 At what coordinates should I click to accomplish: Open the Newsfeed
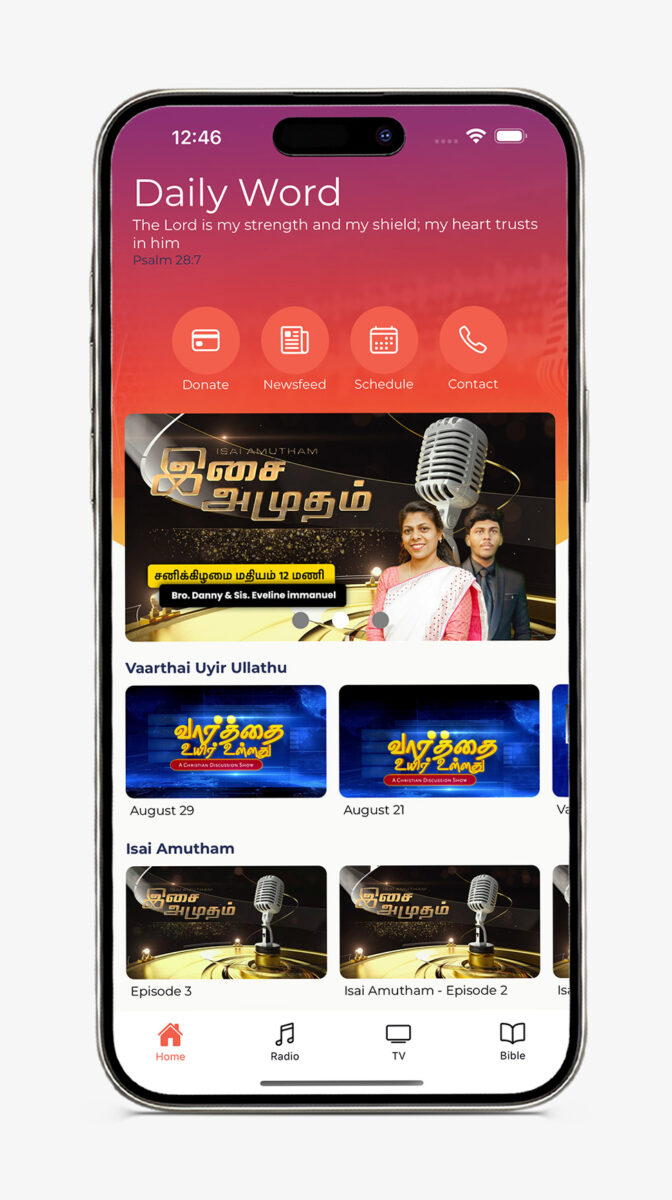294,341
